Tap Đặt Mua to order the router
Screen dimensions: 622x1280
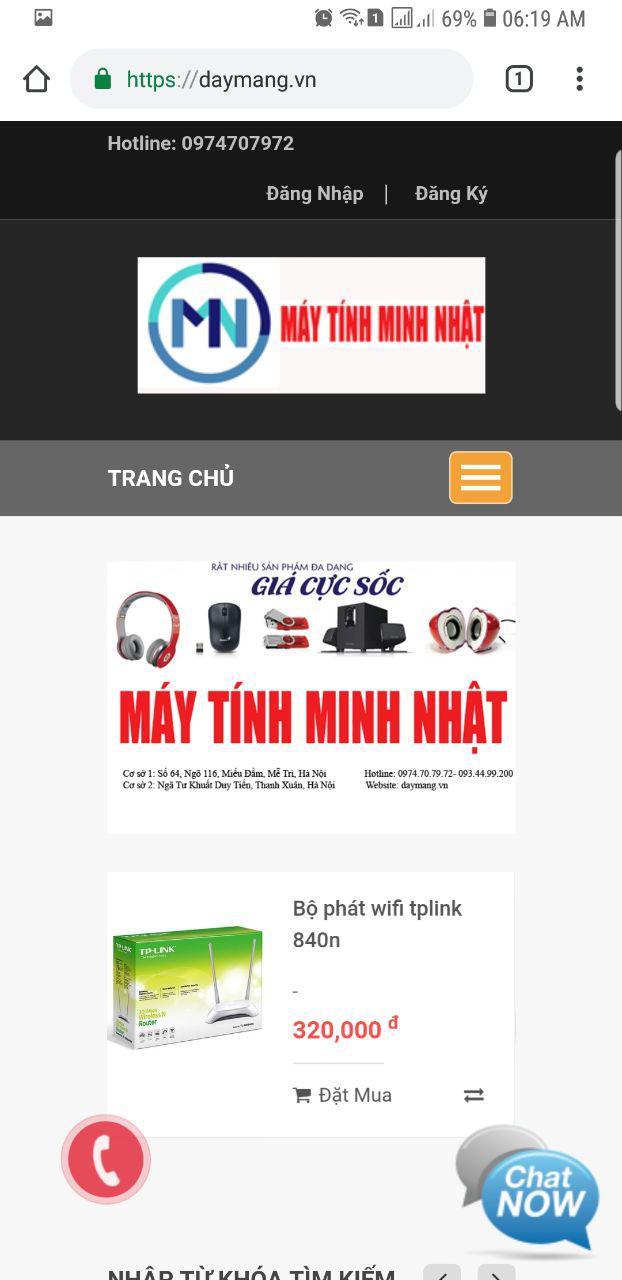tap(342, 1095)
